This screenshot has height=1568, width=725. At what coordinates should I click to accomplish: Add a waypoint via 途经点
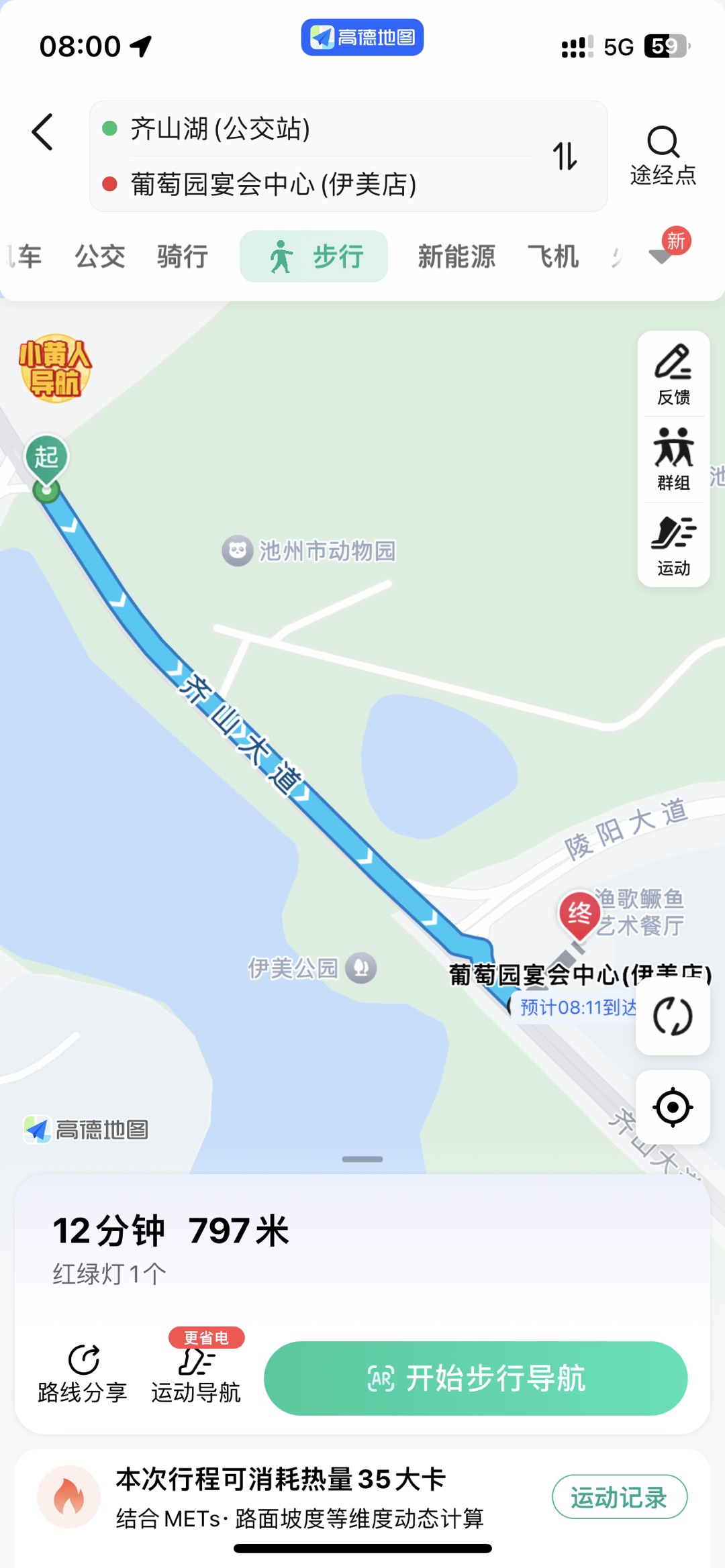[662, 156]
